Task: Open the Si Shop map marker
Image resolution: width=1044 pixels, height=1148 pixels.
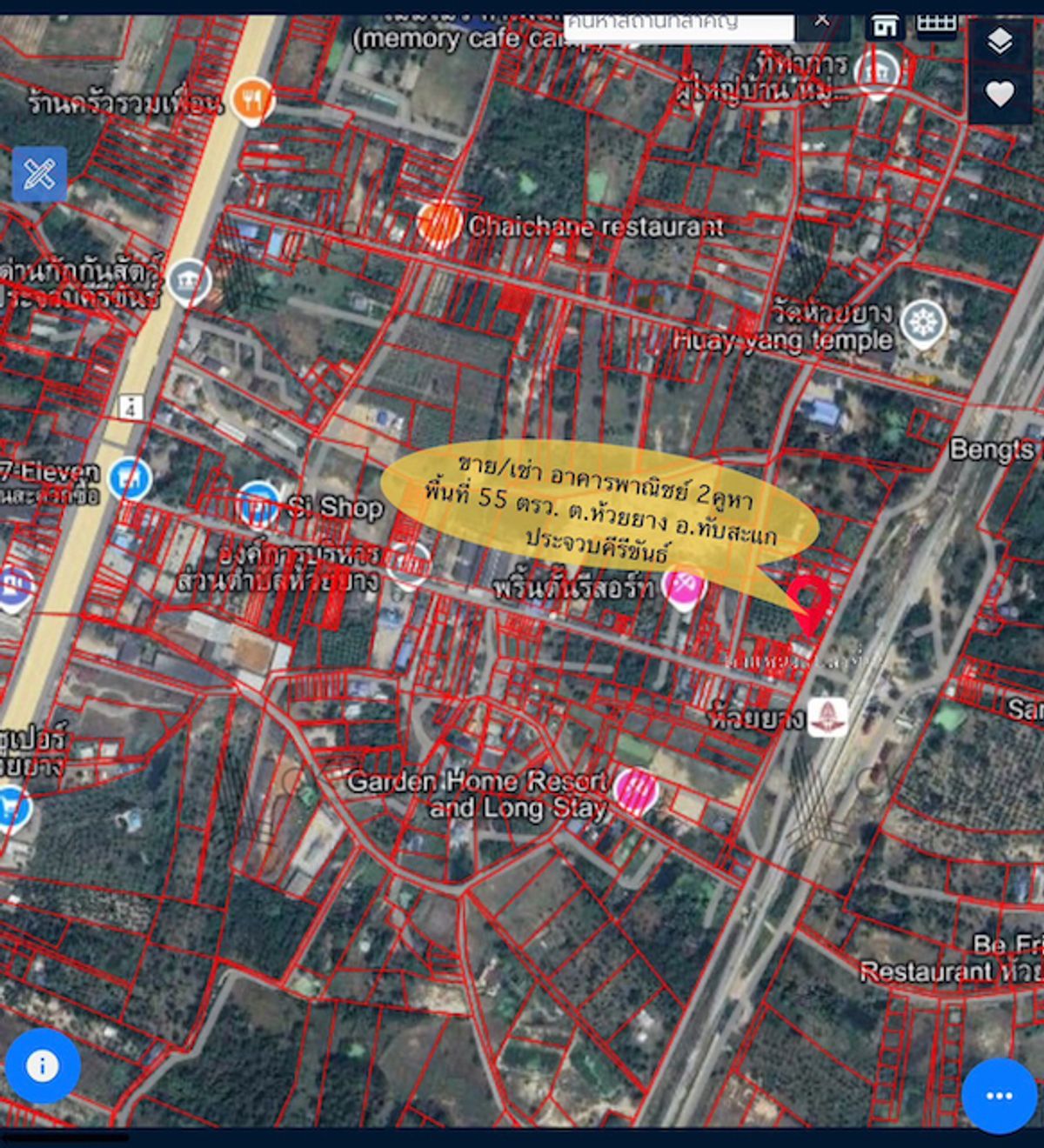Action: coord(258,504)
